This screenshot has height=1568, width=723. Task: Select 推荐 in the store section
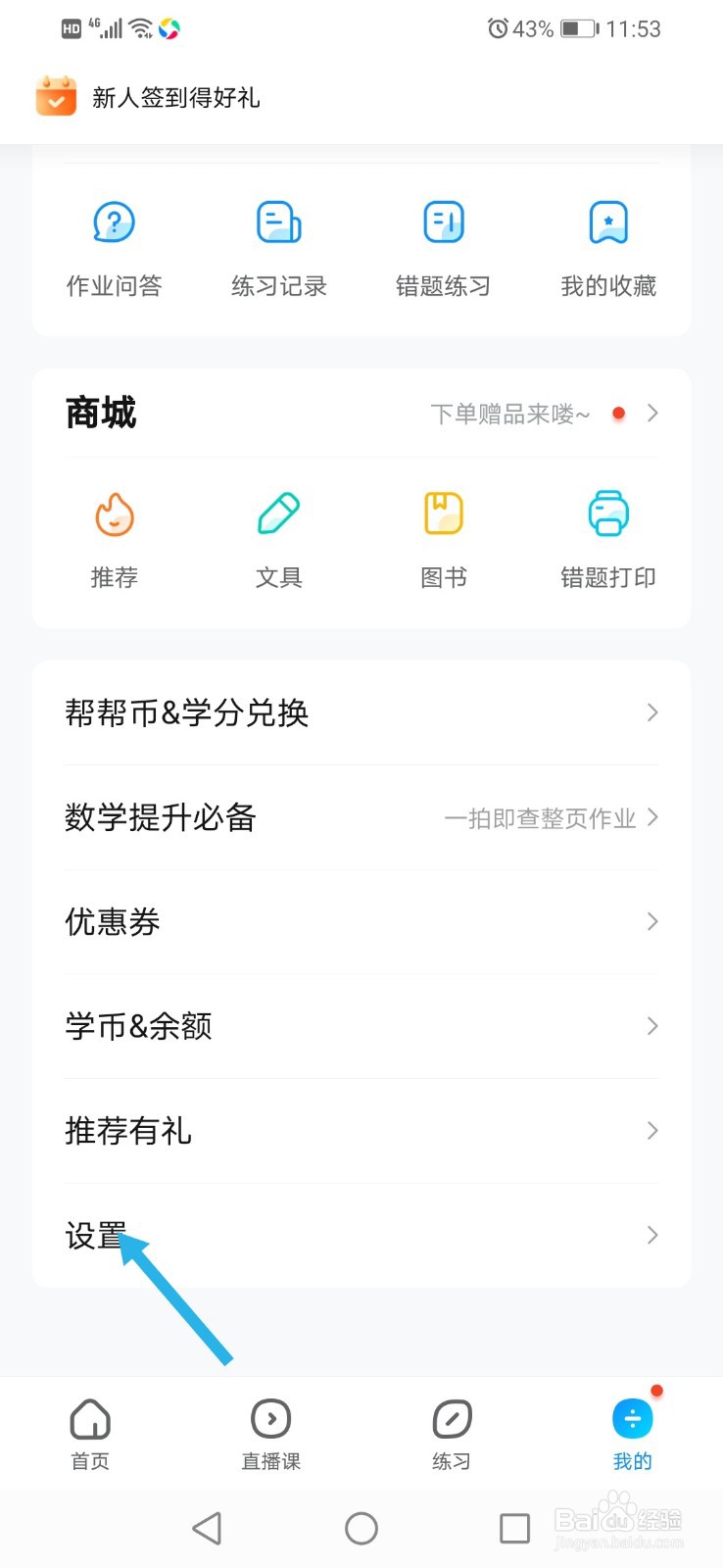point(114,540)
